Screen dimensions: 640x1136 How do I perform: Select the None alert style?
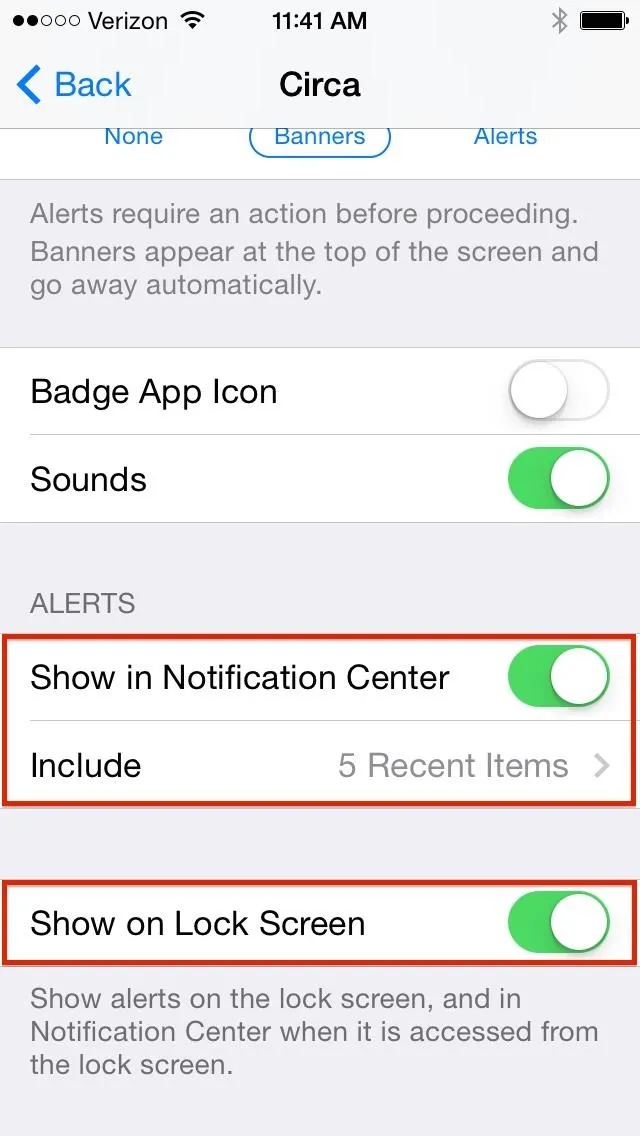point(133,136)
